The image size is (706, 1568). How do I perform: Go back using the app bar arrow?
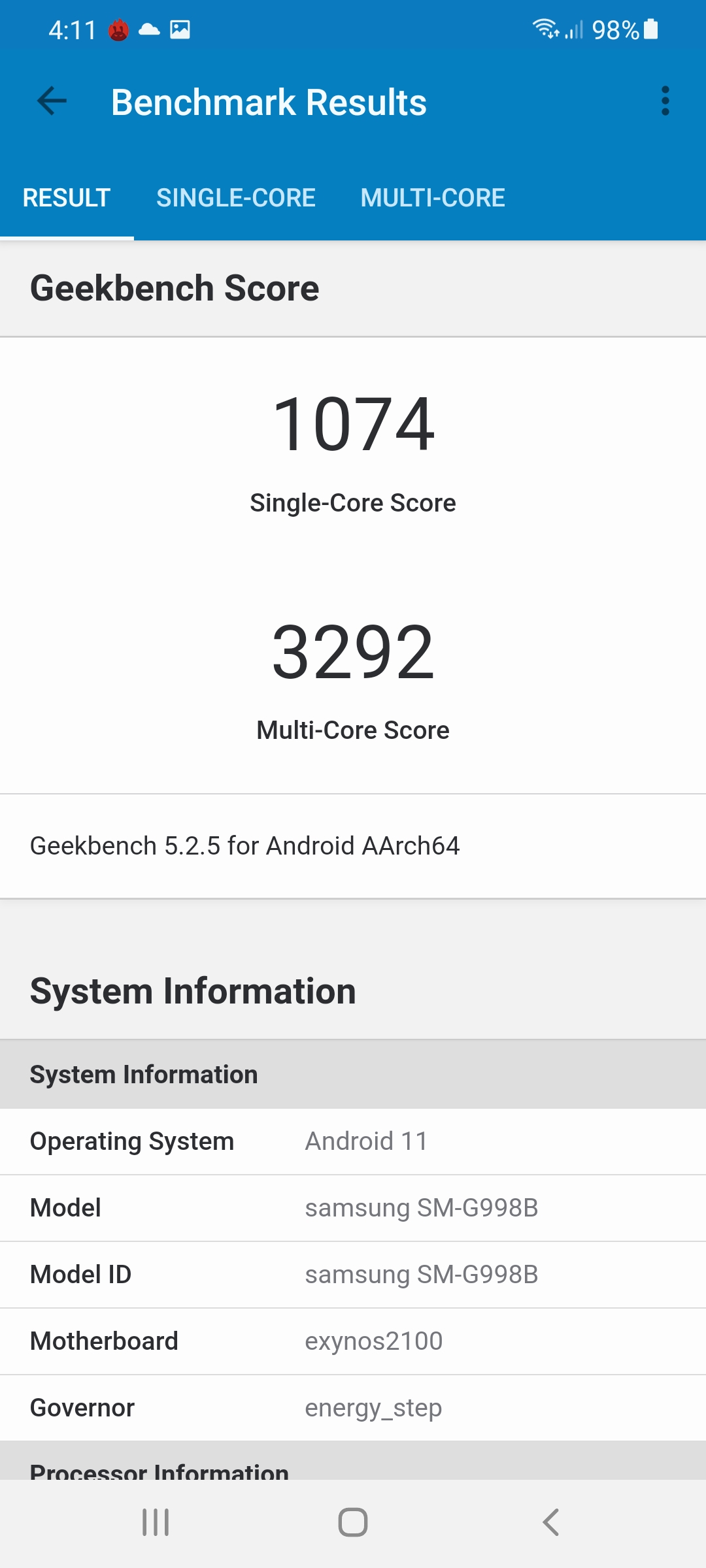52,101
